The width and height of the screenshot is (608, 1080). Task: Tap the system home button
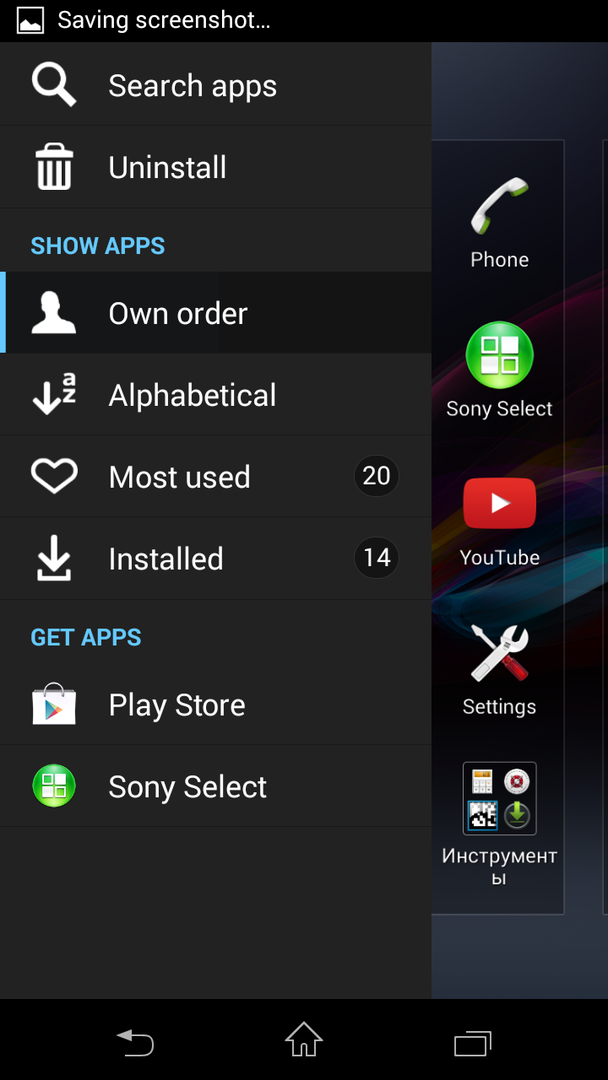[x=303, y=1041]
